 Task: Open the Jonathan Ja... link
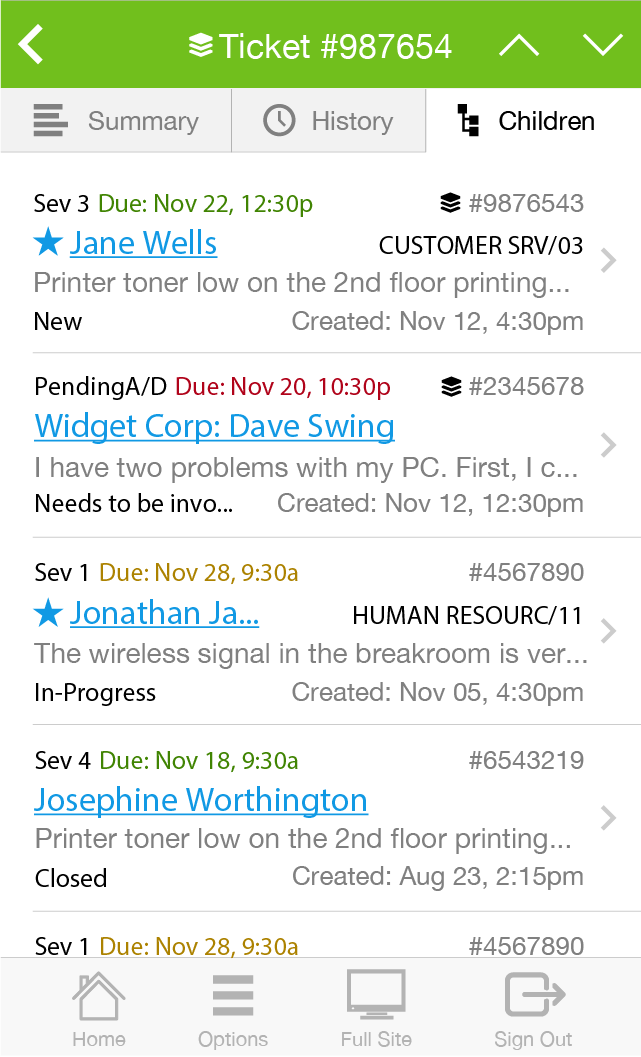coord(164,613)
